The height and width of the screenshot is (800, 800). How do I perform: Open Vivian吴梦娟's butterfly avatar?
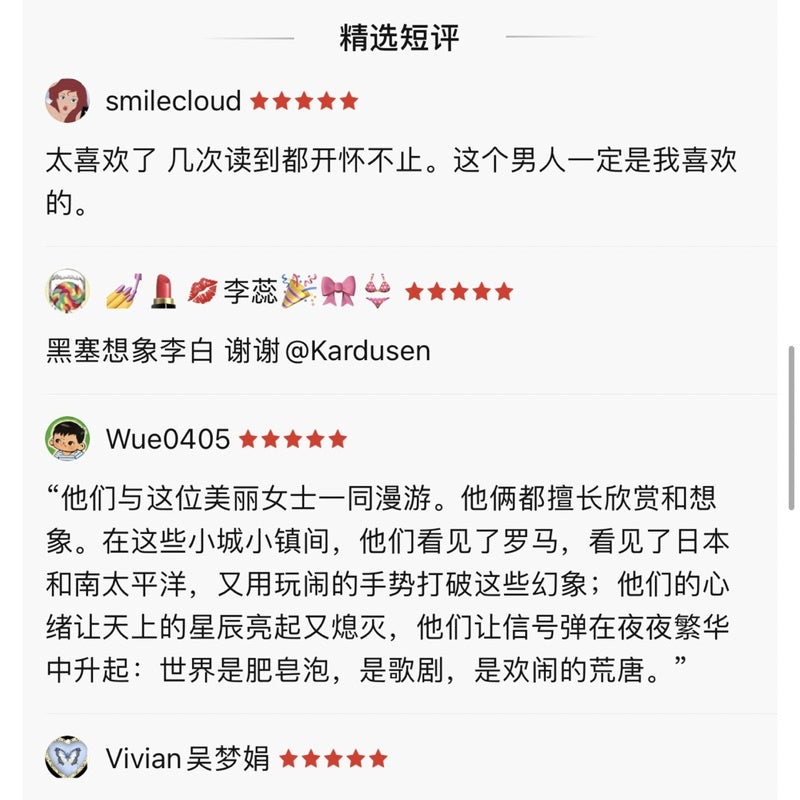point(67,758)
